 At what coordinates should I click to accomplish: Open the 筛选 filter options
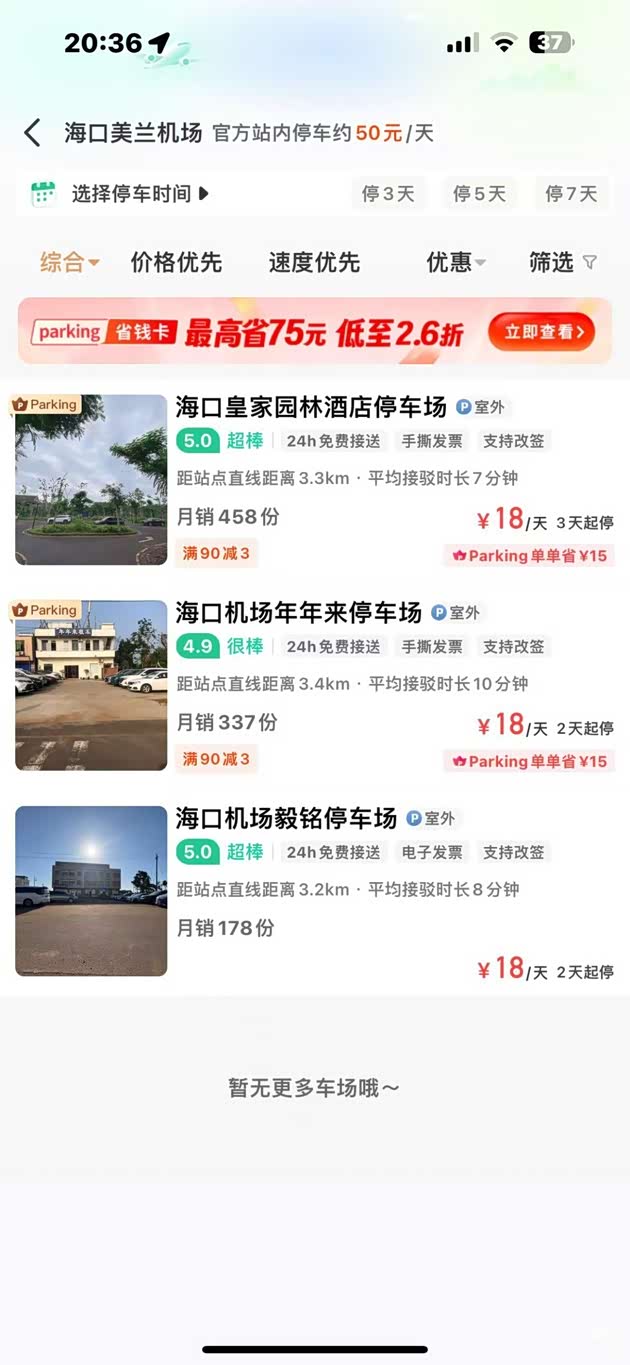[x=562, y=263]
